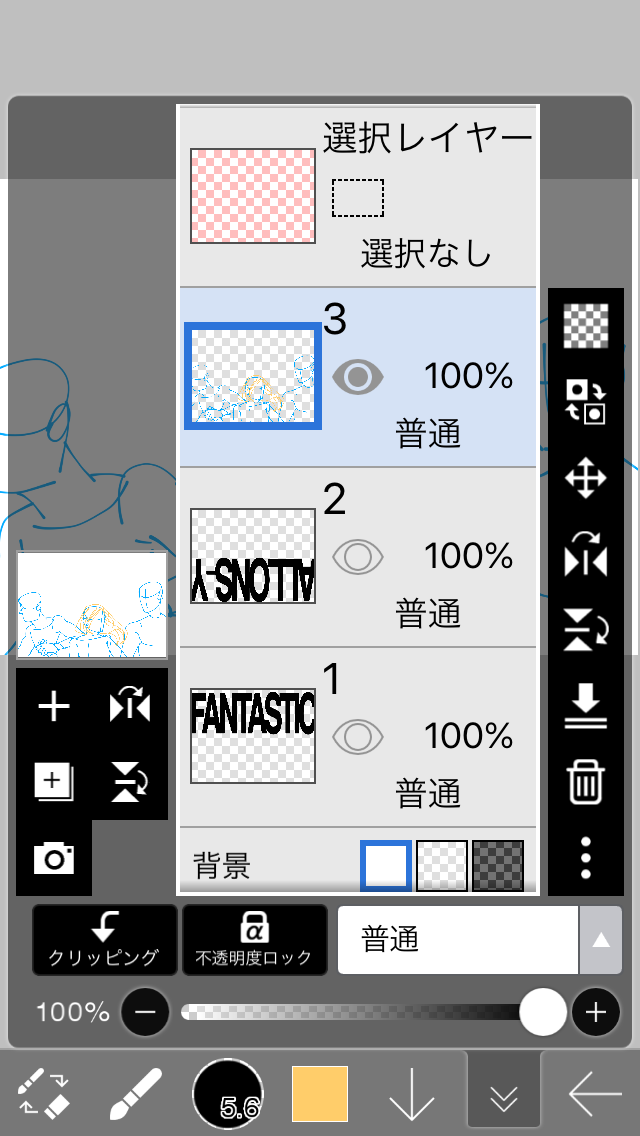Choose the white background option
Image resolution: width=640 pixels, height=1136 pixels.
(386, 866)
